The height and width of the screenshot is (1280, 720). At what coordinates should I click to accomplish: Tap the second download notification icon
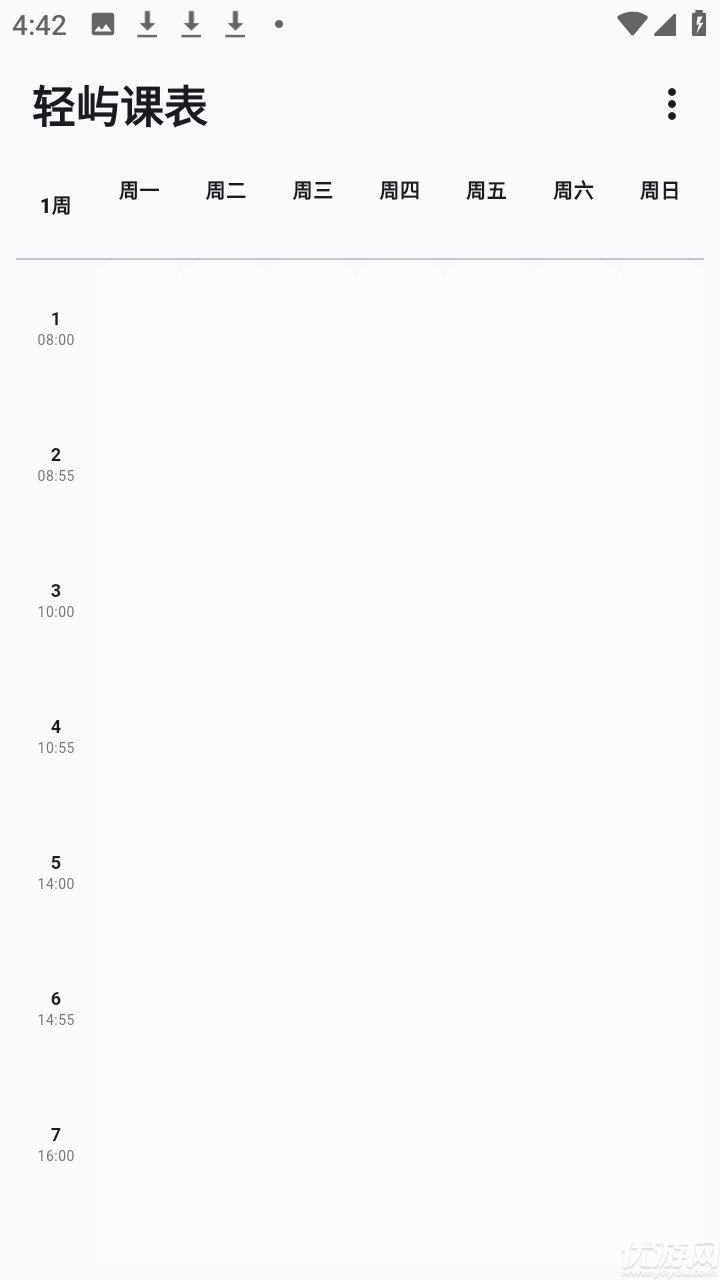pos(191,24)
